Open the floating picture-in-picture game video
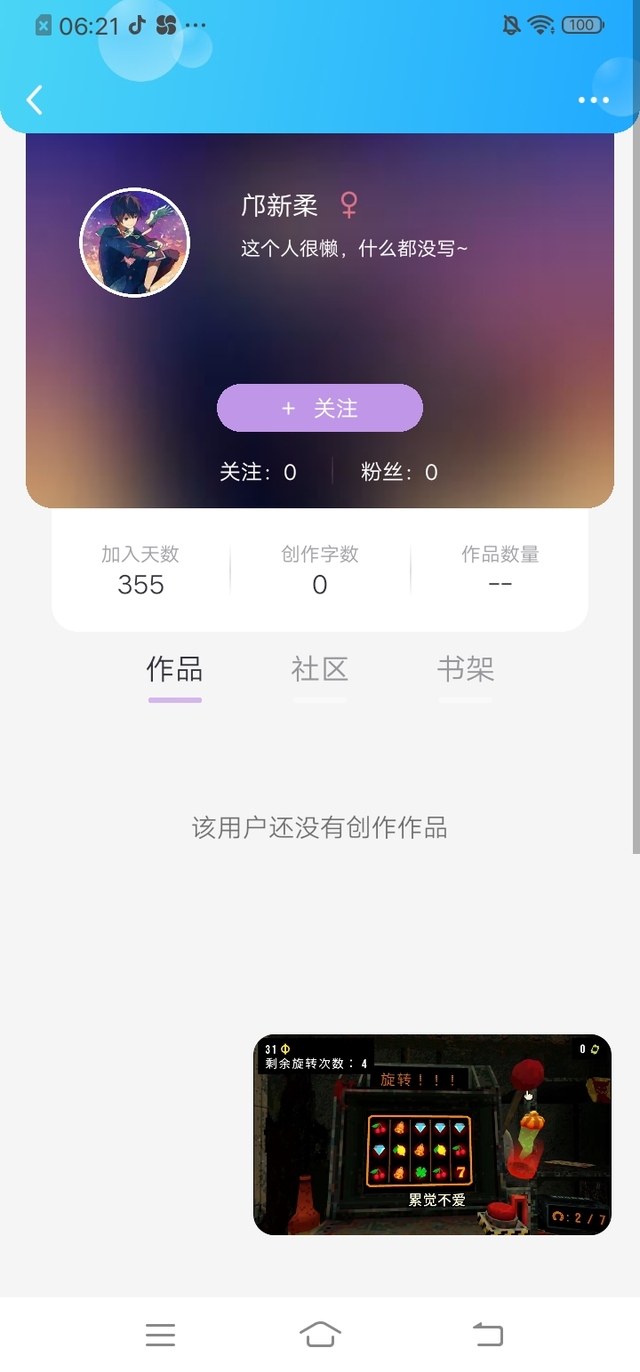640x1372 pixels. point(432,1134)
